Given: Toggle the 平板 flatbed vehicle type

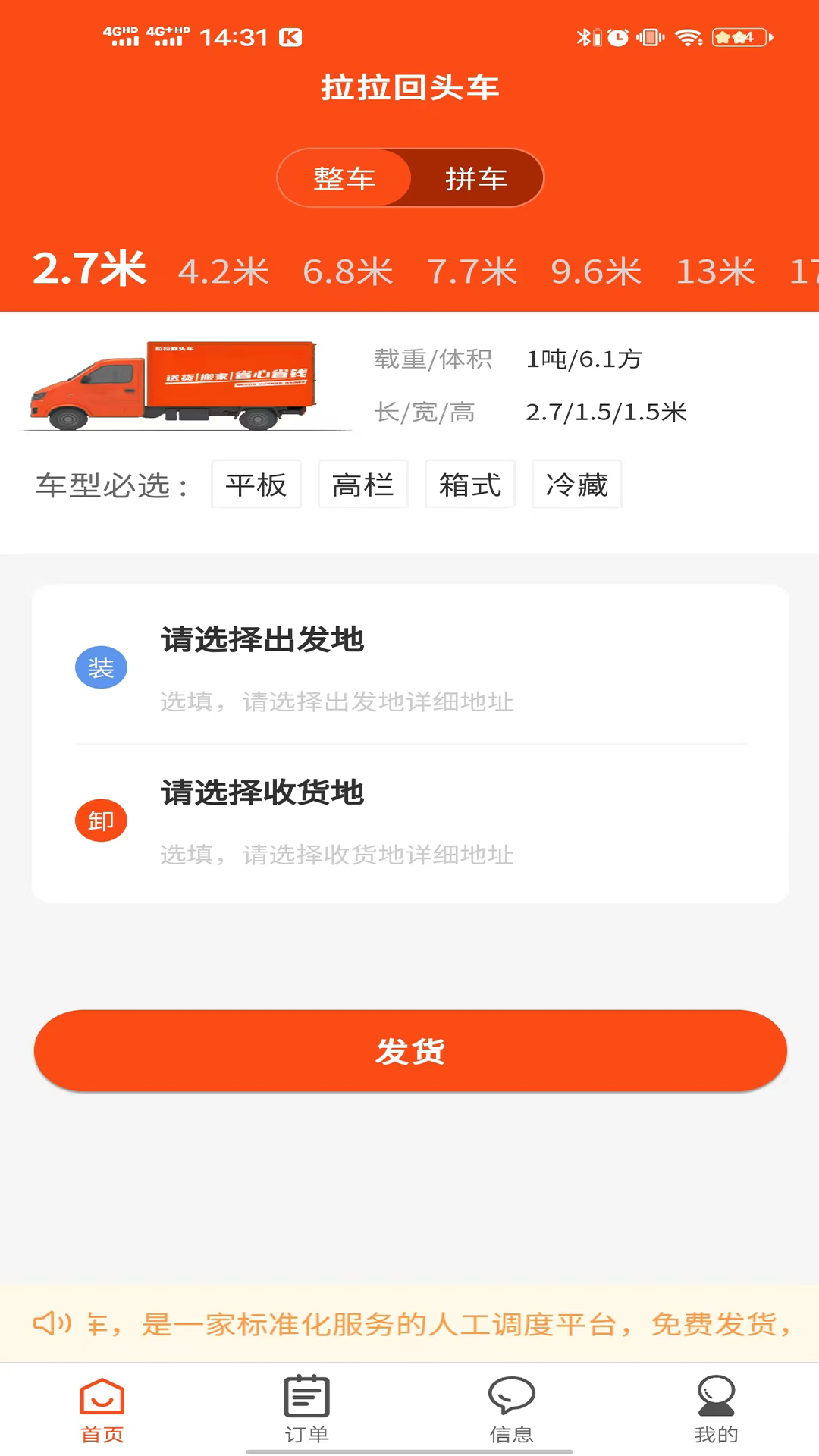Looking at the screenshot, I should [256, 484].
